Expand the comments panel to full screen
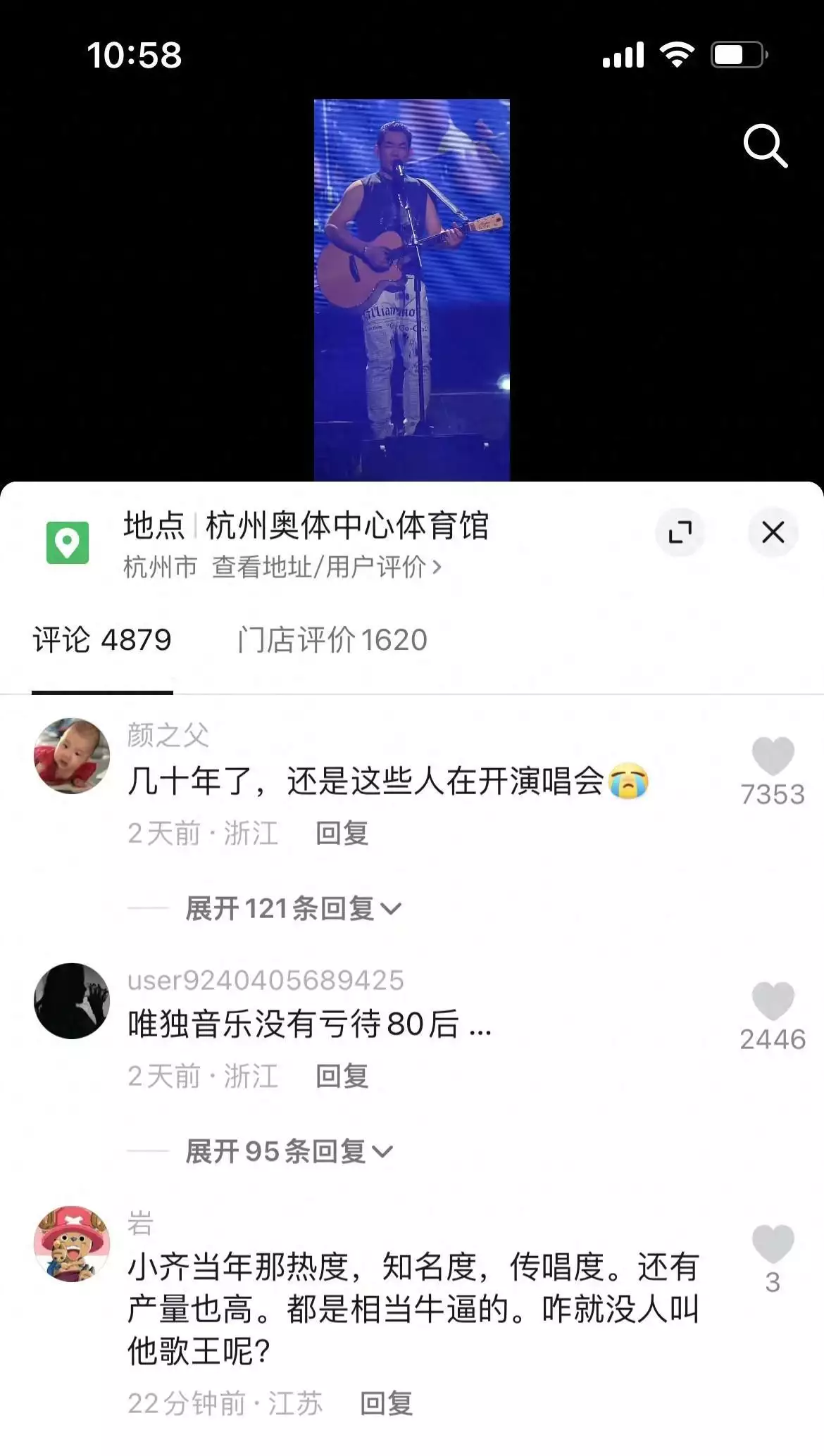 tap(680, 532)
